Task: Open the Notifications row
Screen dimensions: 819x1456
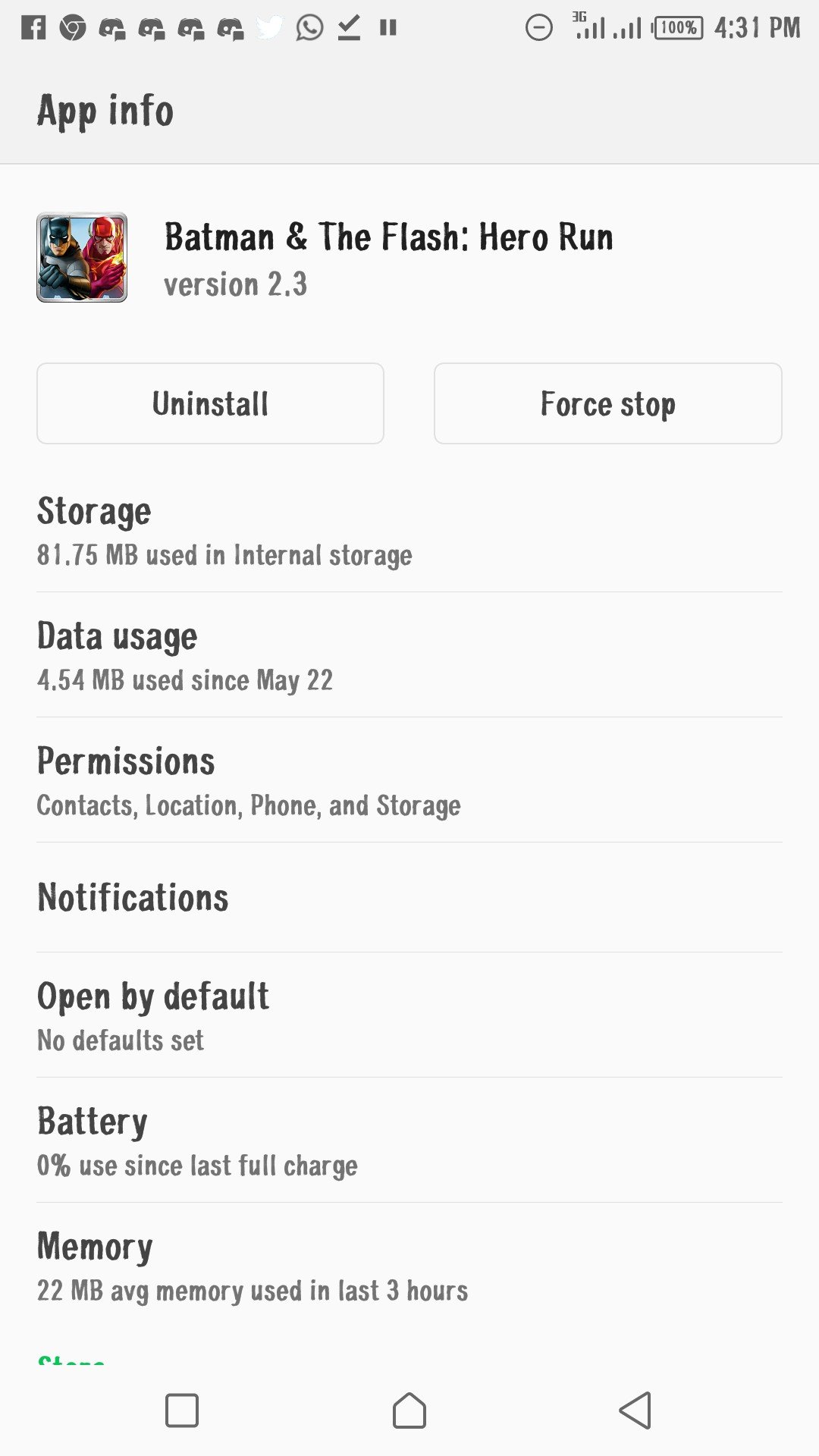Action: (x=409, y=898)
